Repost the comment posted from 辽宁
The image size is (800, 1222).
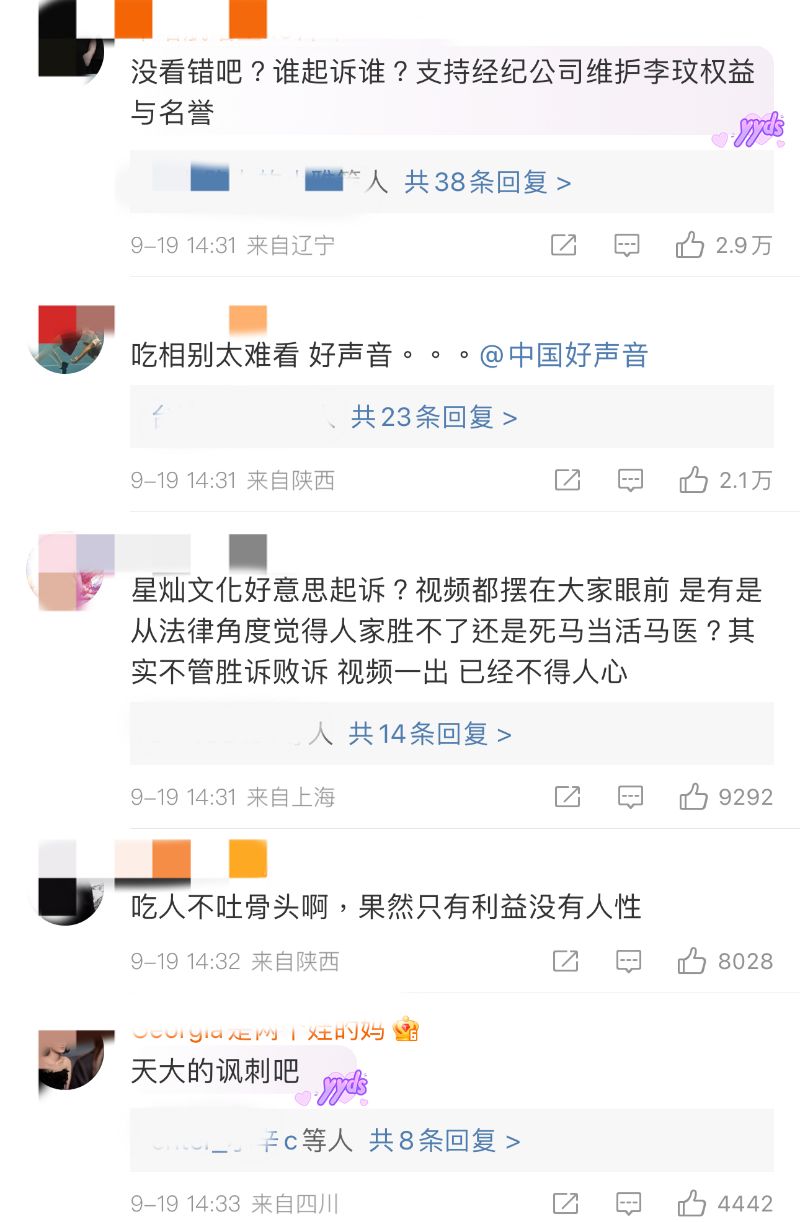pyautogui.click(x=564, y=245)
